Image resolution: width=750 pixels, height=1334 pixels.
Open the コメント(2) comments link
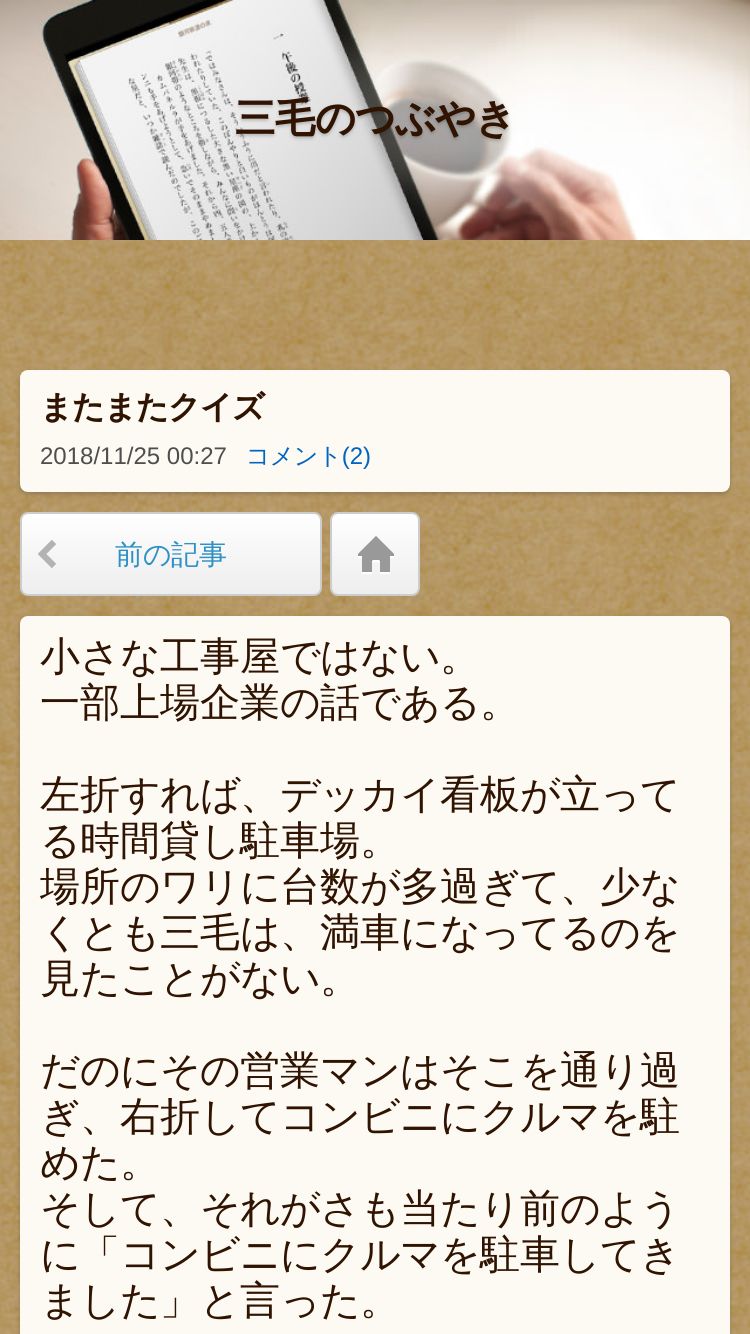308,456
